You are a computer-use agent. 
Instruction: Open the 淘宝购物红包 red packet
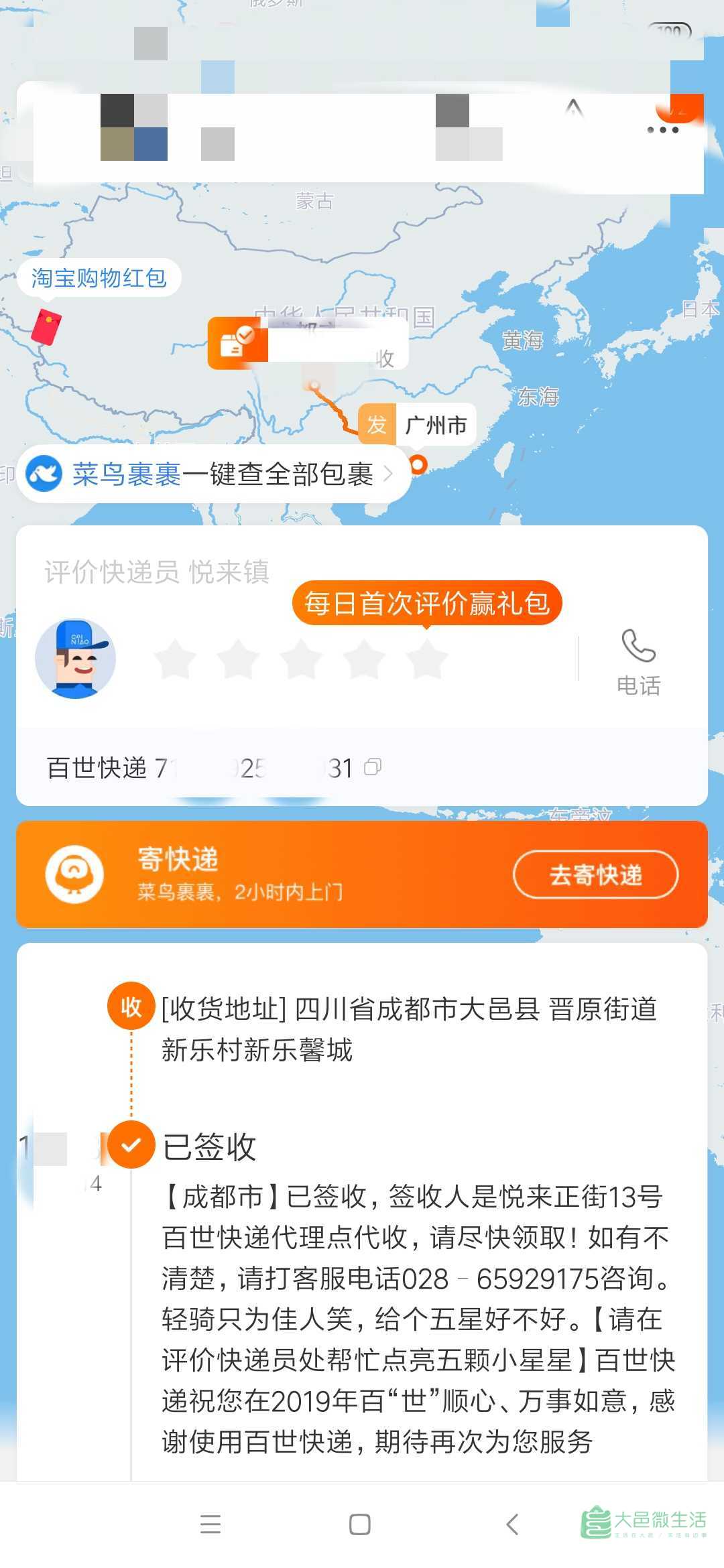point(99,278)
